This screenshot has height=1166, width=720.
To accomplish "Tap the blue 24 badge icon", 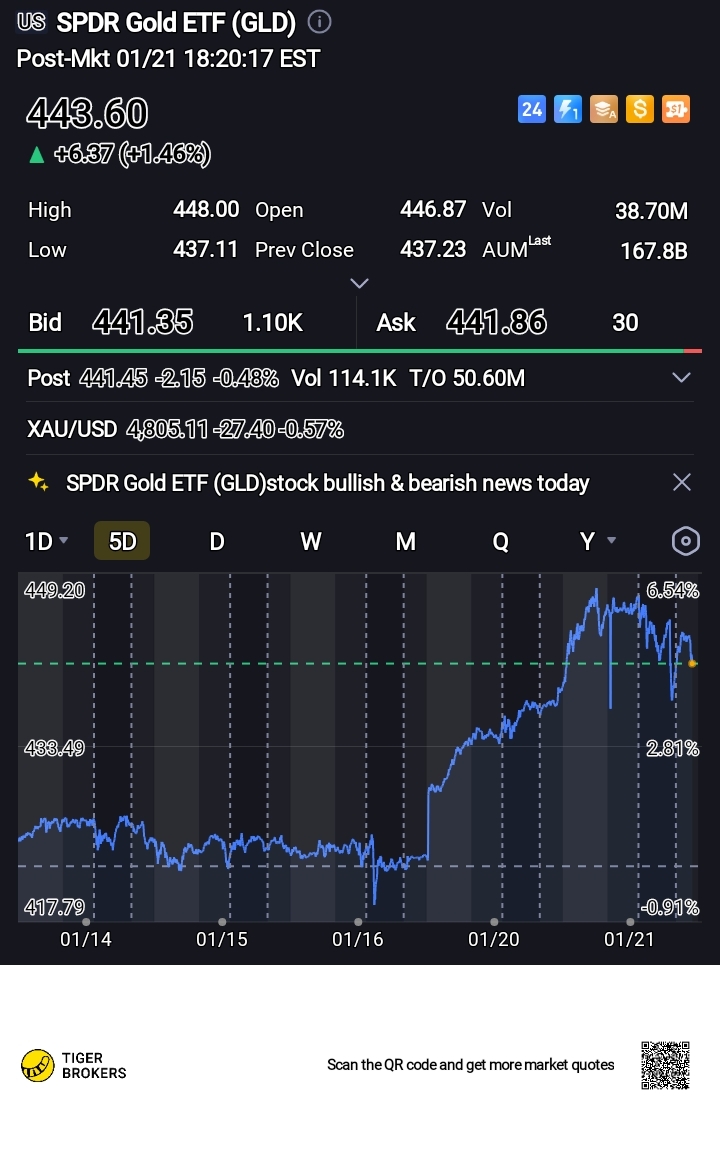I will point(532,109).
